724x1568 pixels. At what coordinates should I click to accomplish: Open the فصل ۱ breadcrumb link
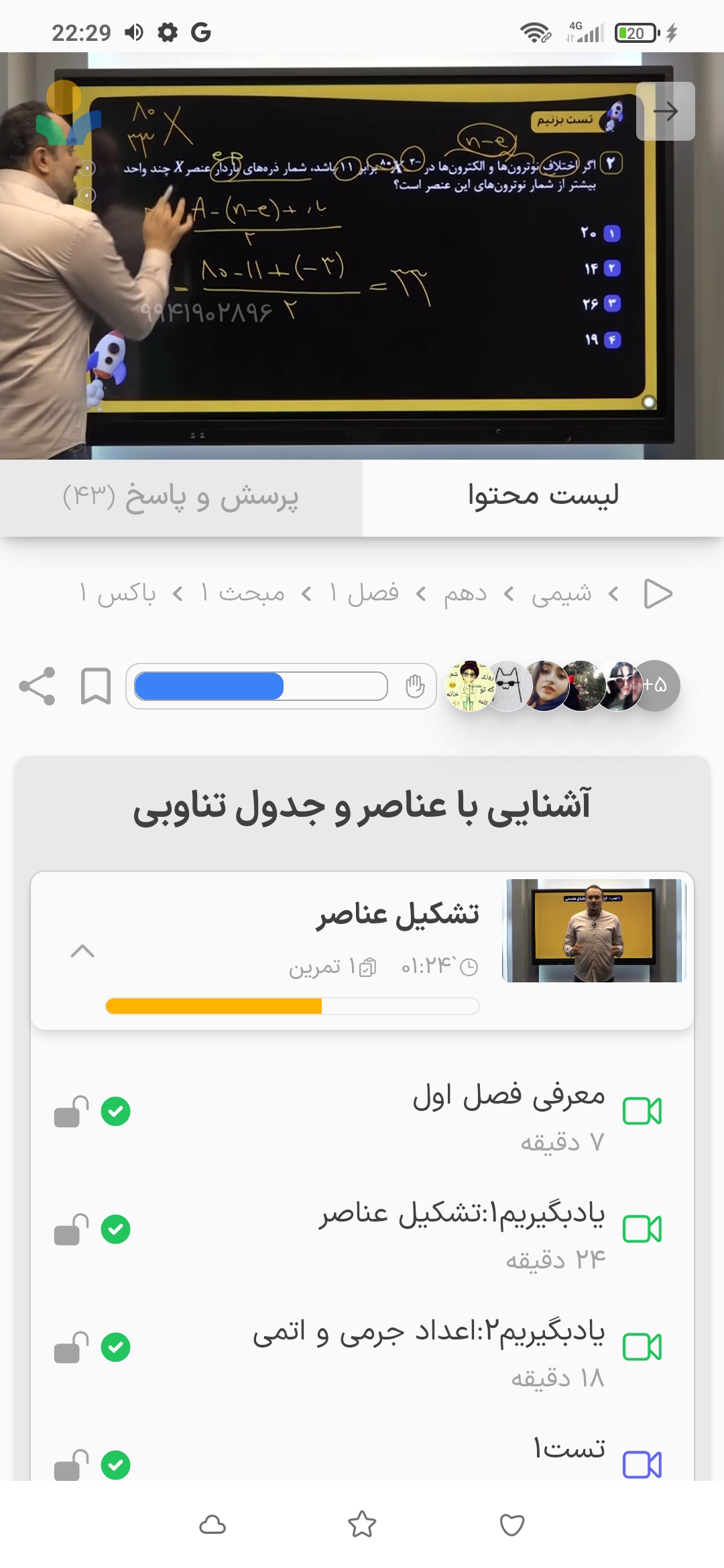point(364,593)
